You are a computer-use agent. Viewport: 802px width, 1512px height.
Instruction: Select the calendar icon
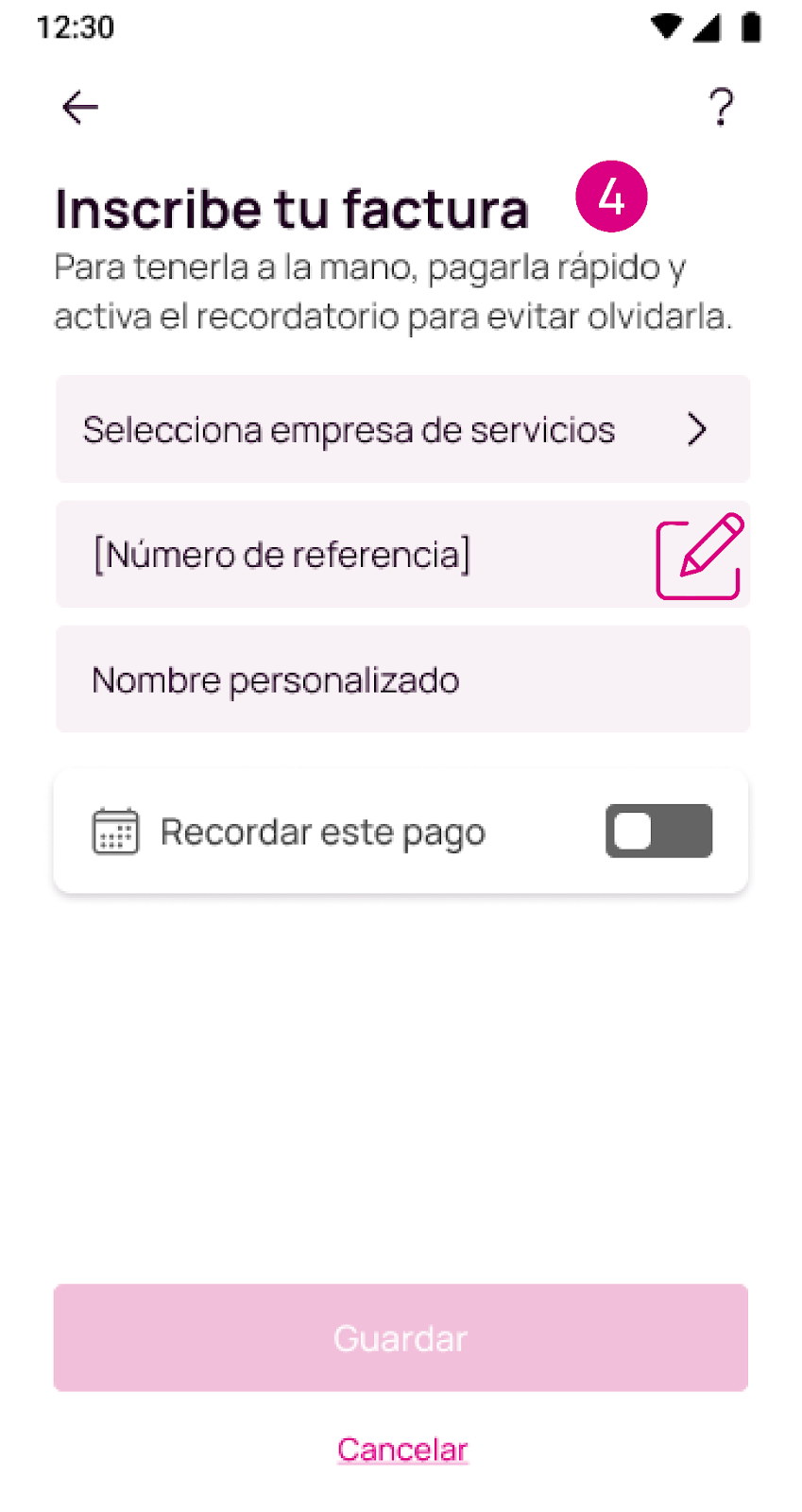coord(114,831)
